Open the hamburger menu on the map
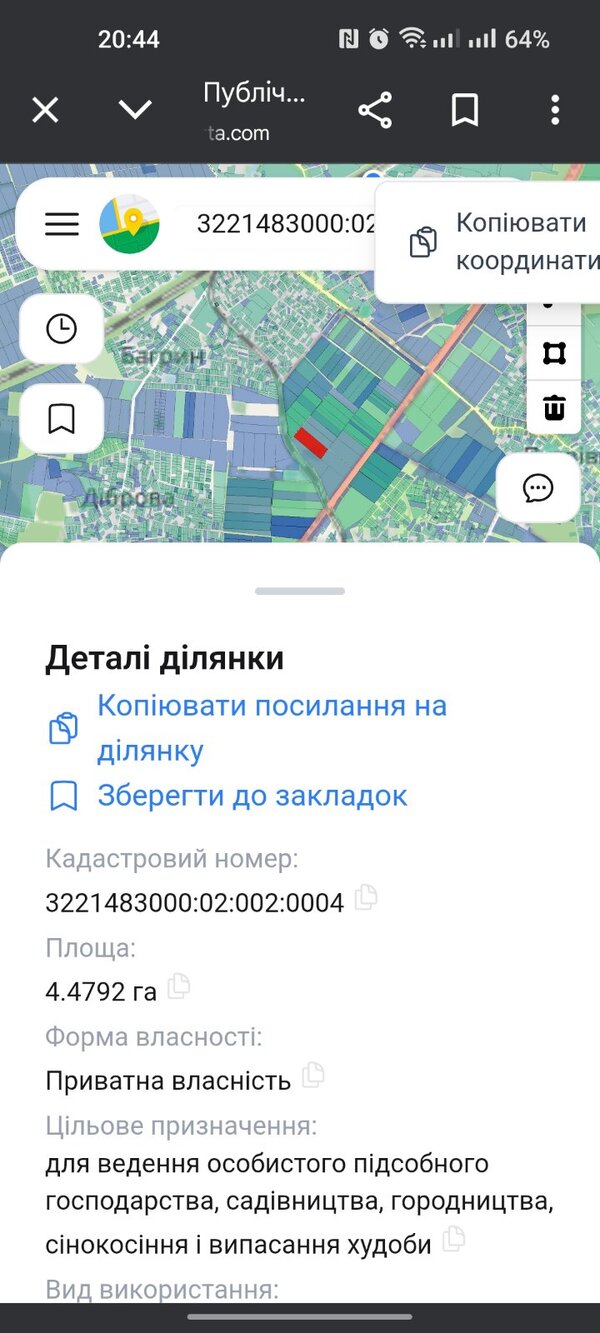The image size is (600, 1333). click(62, 224)
